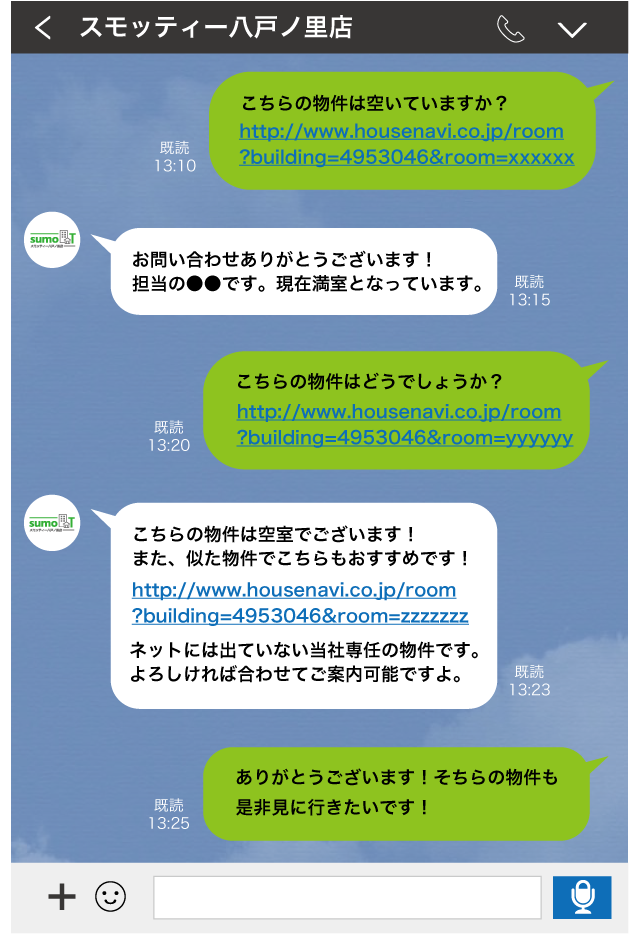Go back from the スモッティー八戸ノ里店 chat
The width and height of the screenshot is (634, 942).
click(x=43, y=28)
